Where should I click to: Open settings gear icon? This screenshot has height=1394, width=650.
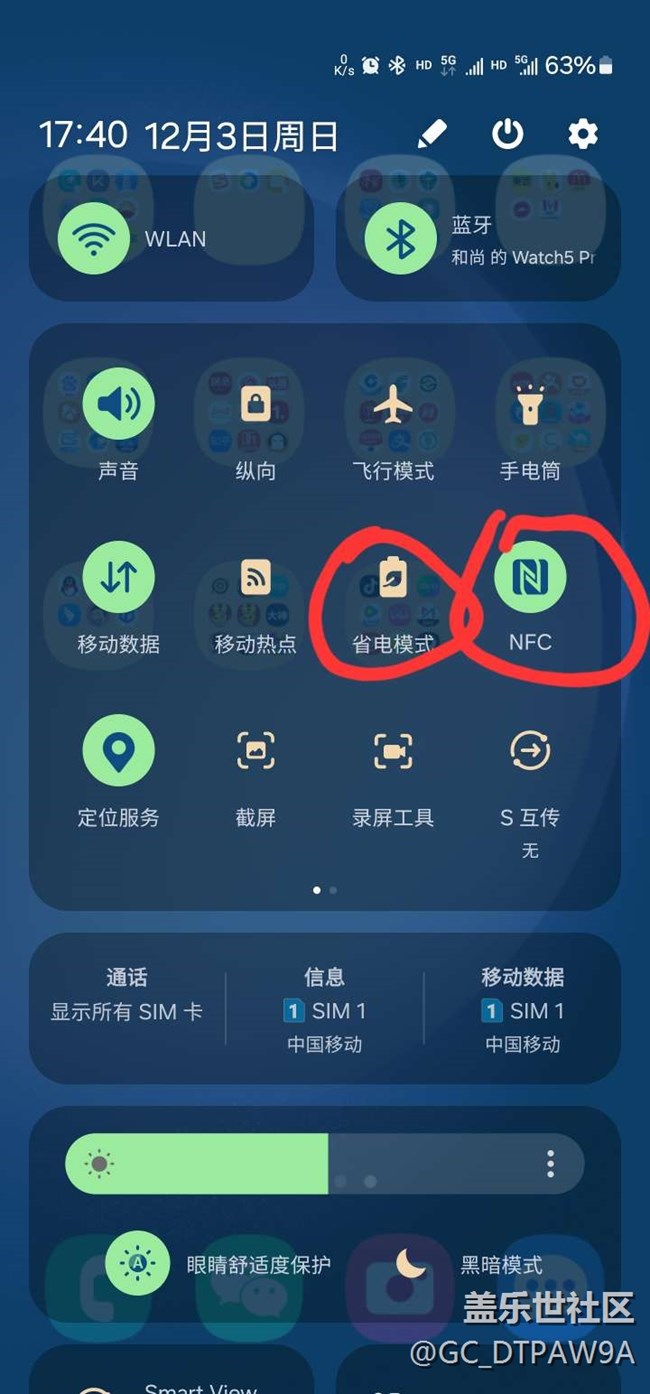click(x=583, y=134)
